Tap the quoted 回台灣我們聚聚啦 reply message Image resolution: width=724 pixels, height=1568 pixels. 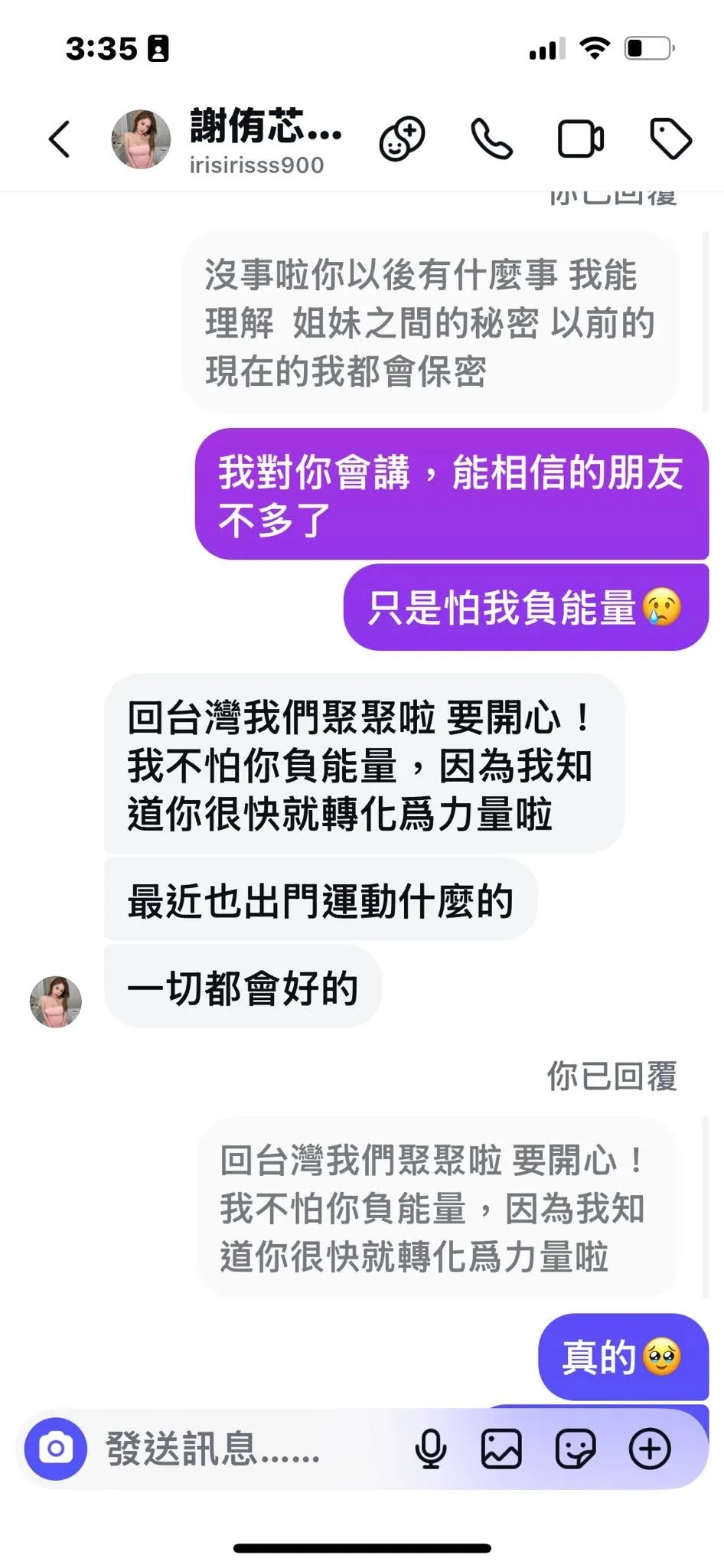(x=430, y=1208)
